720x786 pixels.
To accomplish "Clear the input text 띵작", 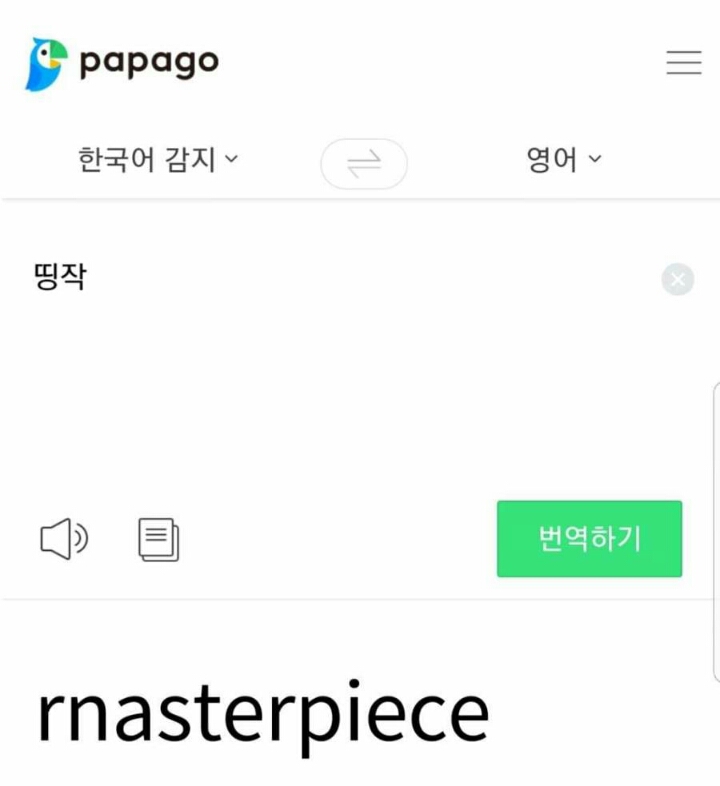I will (x=677, y=279).
